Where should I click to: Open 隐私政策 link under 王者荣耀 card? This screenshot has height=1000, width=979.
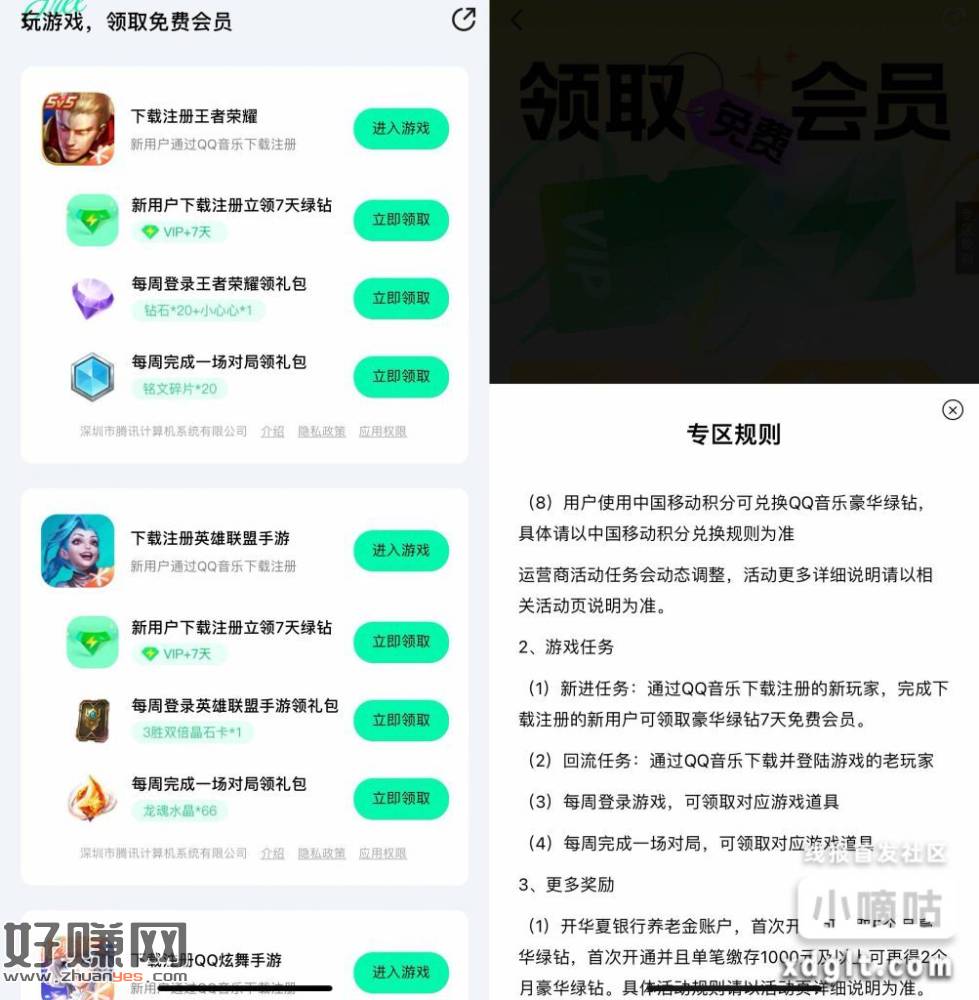321,432
